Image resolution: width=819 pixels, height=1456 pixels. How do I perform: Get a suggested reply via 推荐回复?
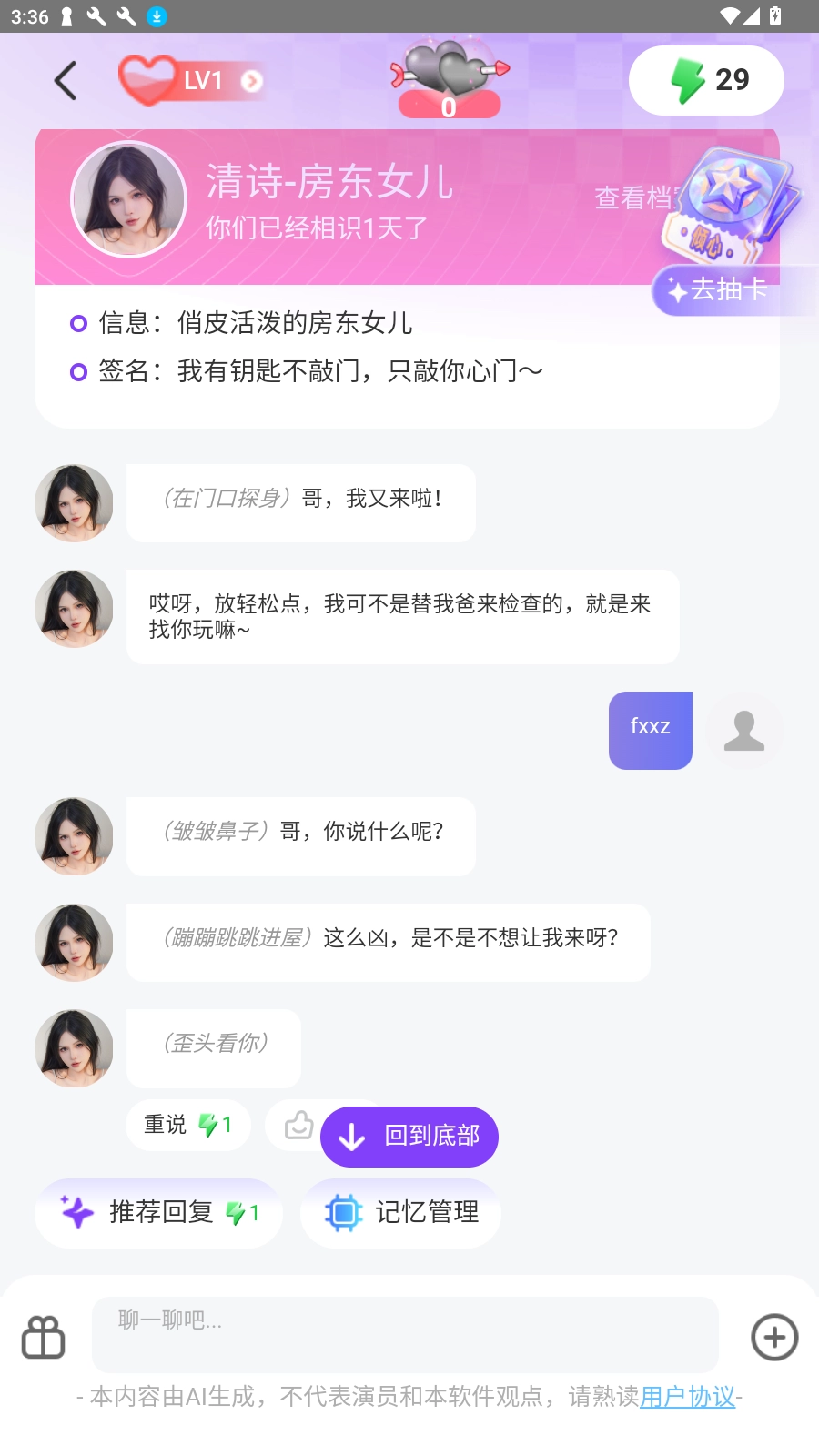(159, 1212)
